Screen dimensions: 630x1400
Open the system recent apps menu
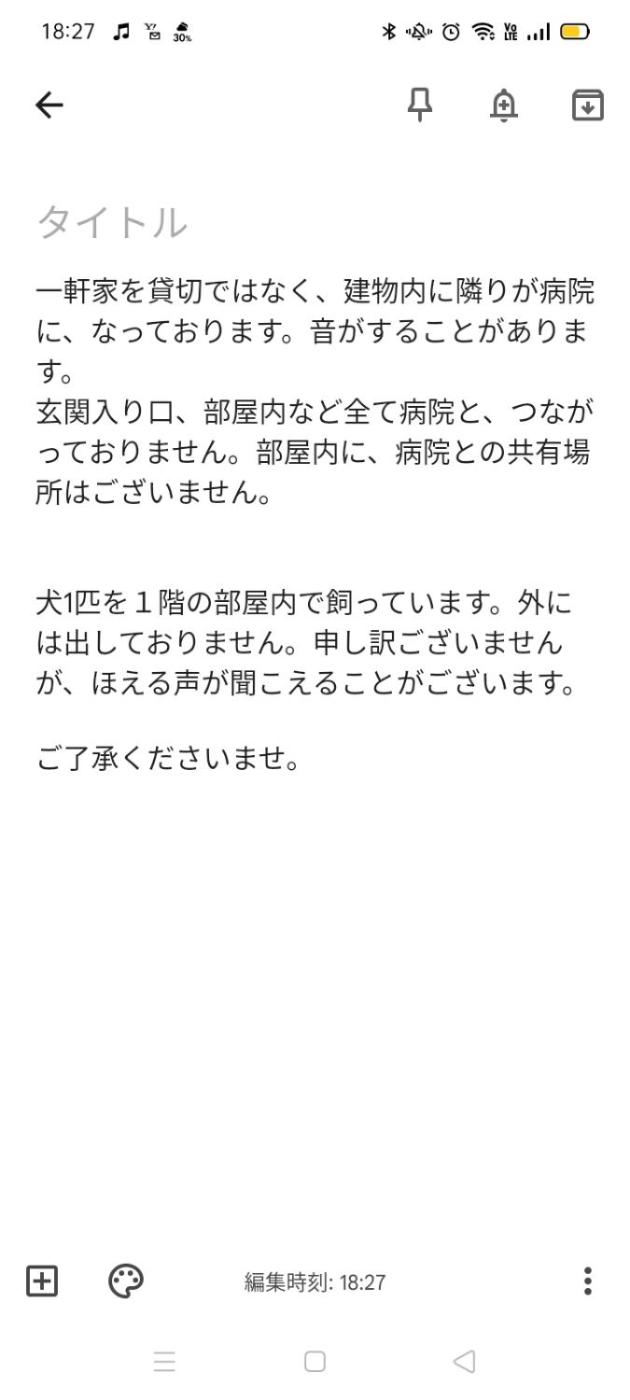point(164,1362)
